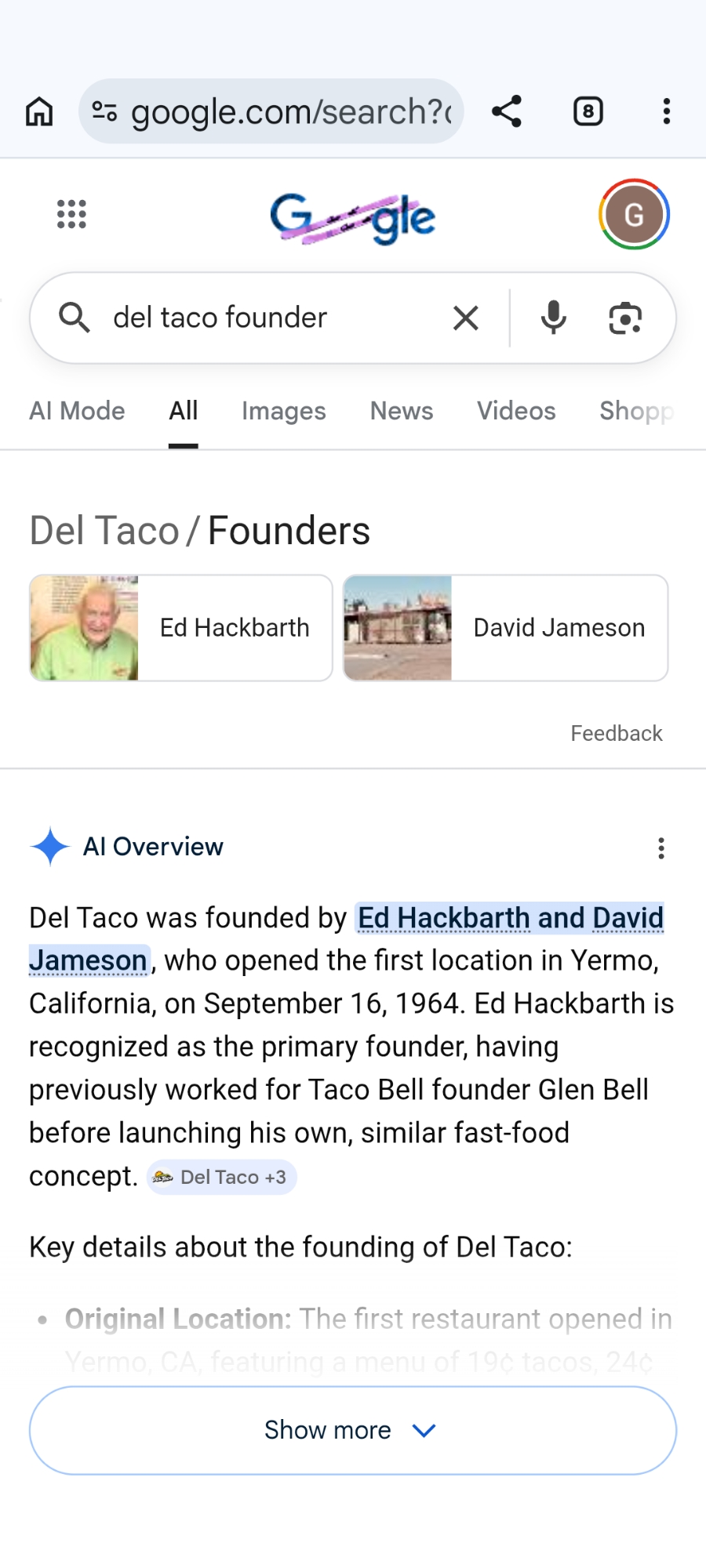Image resolution: width=706 pixels, height=1568 pixels.
Task: Expand the AI Overview with Show more
Action: tap(353, 1430)
